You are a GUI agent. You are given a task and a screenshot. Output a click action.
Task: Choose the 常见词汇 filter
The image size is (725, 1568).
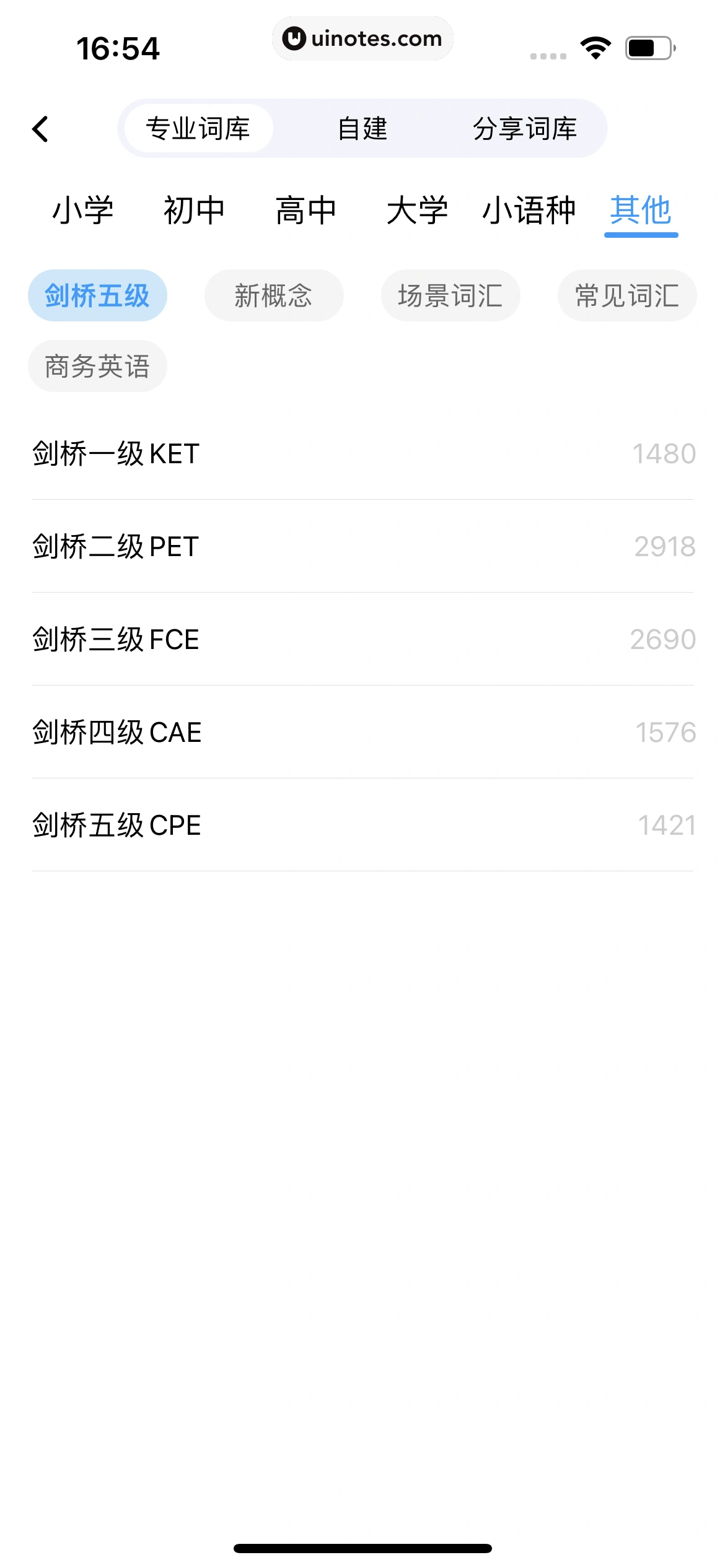627,295
